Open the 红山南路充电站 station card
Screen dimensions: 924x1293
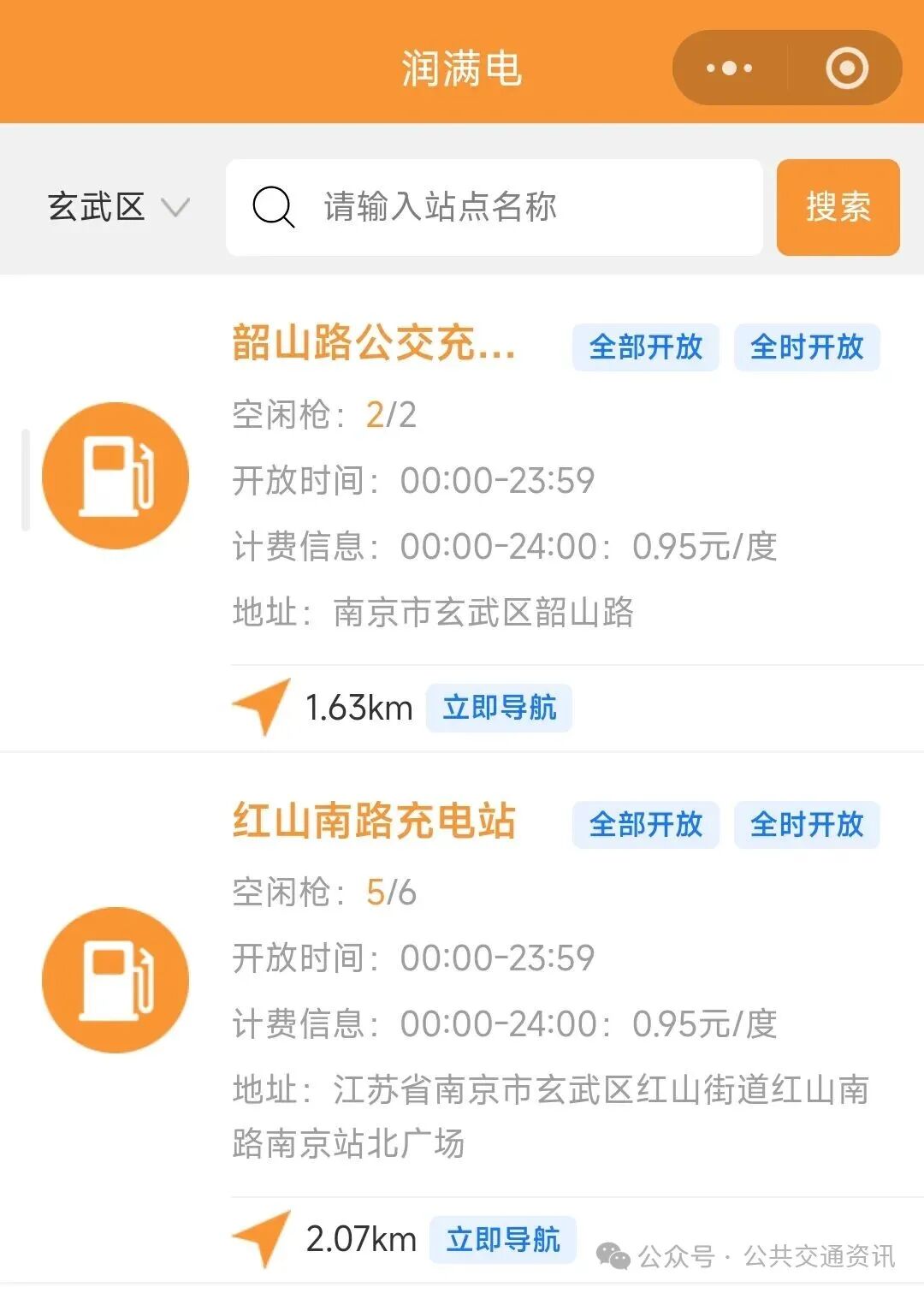click(x=374, y=821)
